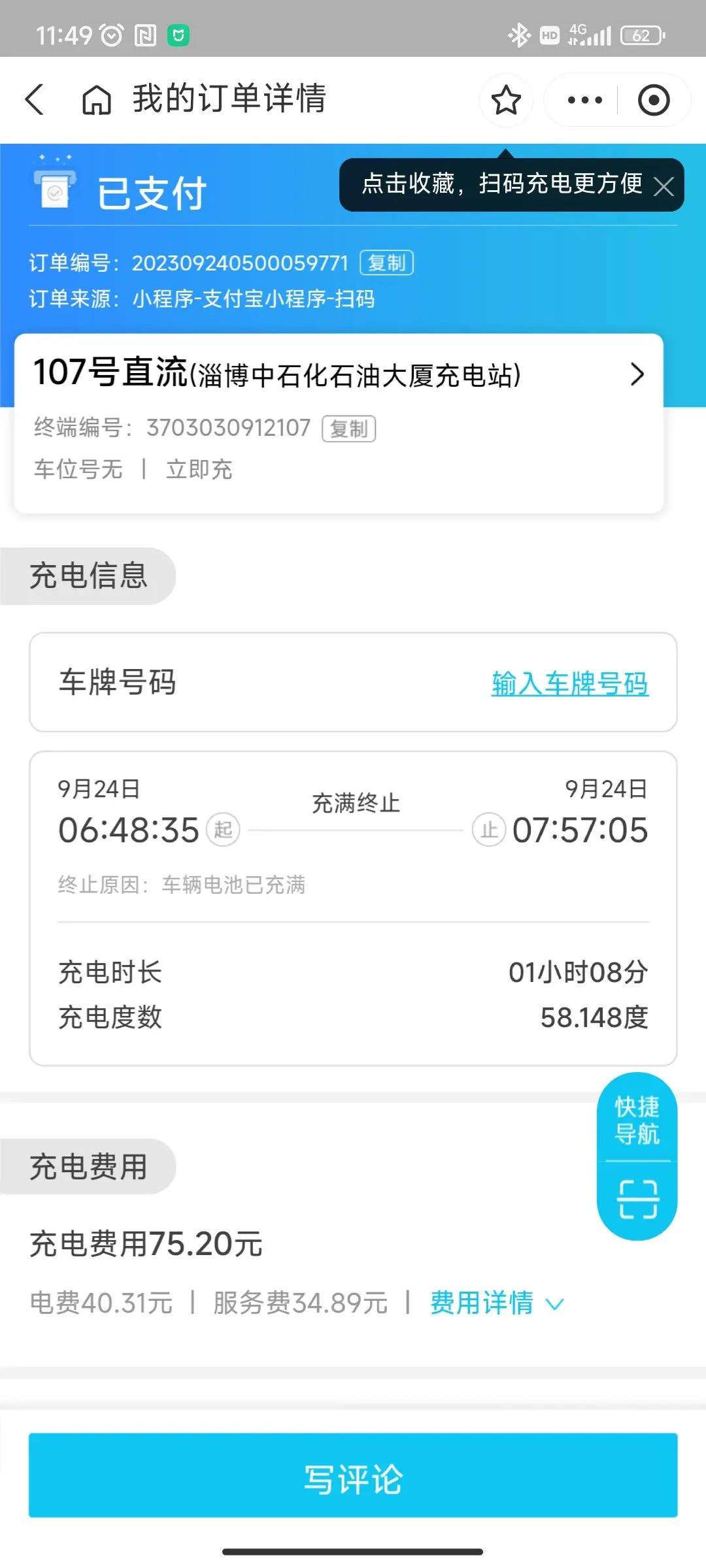
Task: Open 快捷导航 quick navigation
Action: 637,1120
